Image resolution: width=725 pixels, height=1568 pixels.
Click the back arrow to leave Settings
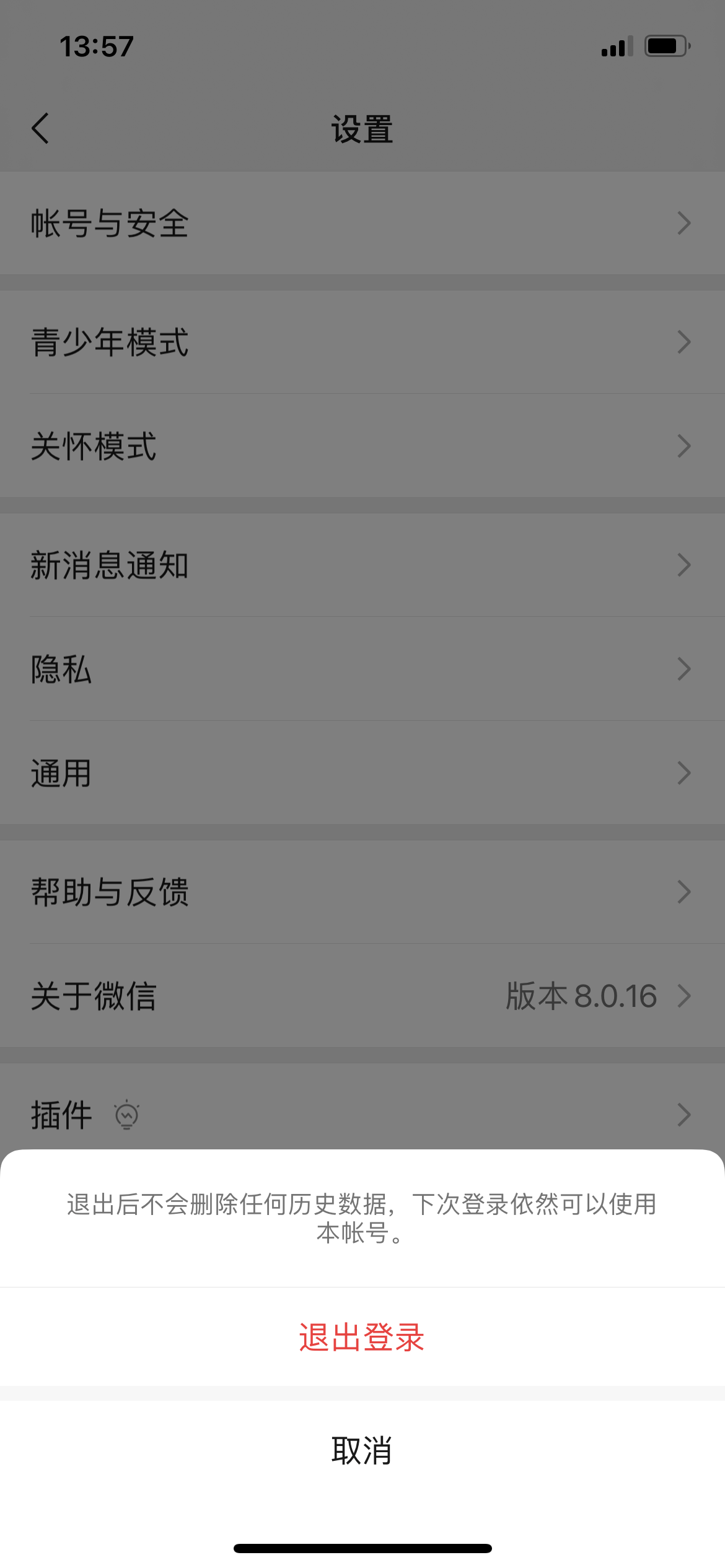tap(40, 128)
